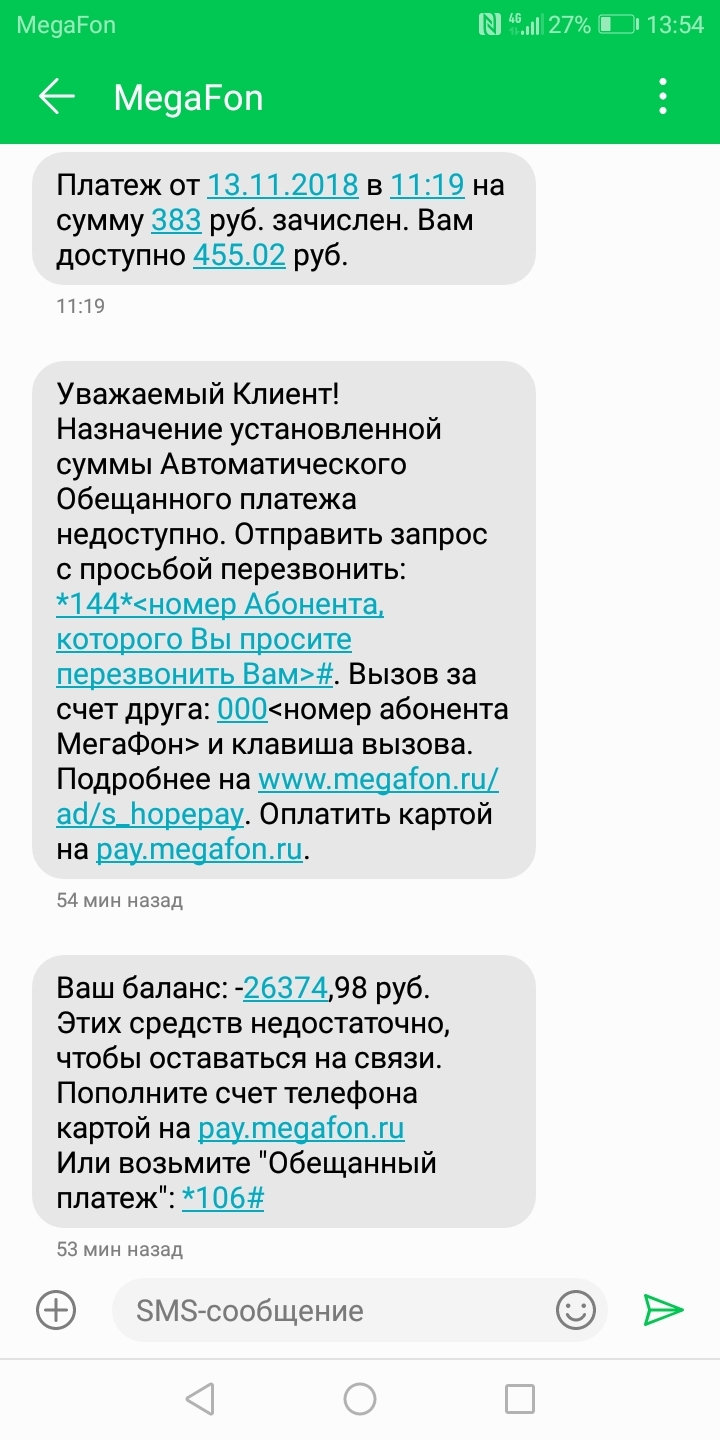Open pay.megafon.ru link in the Уважаемый Клиент message
The width and height of the screenshot is (720, 1440).
pos(199,850)
